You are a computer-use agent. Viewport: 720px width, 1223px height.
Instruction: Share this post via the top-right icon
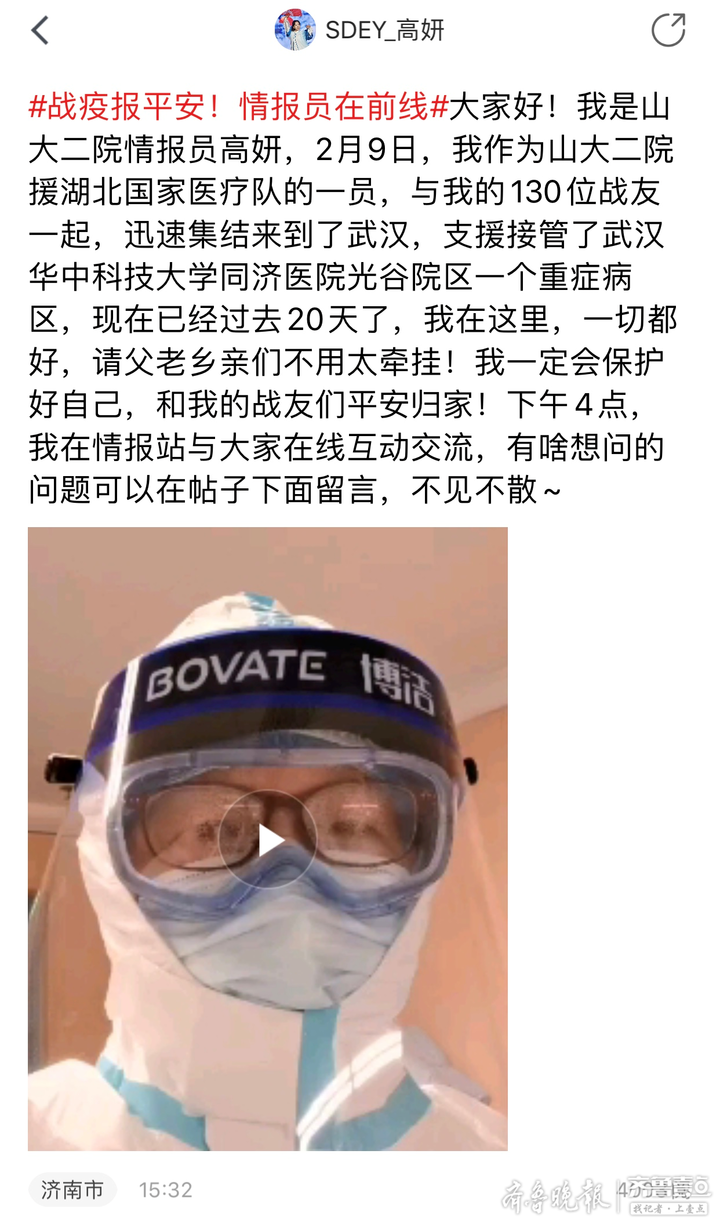point(668,31)
